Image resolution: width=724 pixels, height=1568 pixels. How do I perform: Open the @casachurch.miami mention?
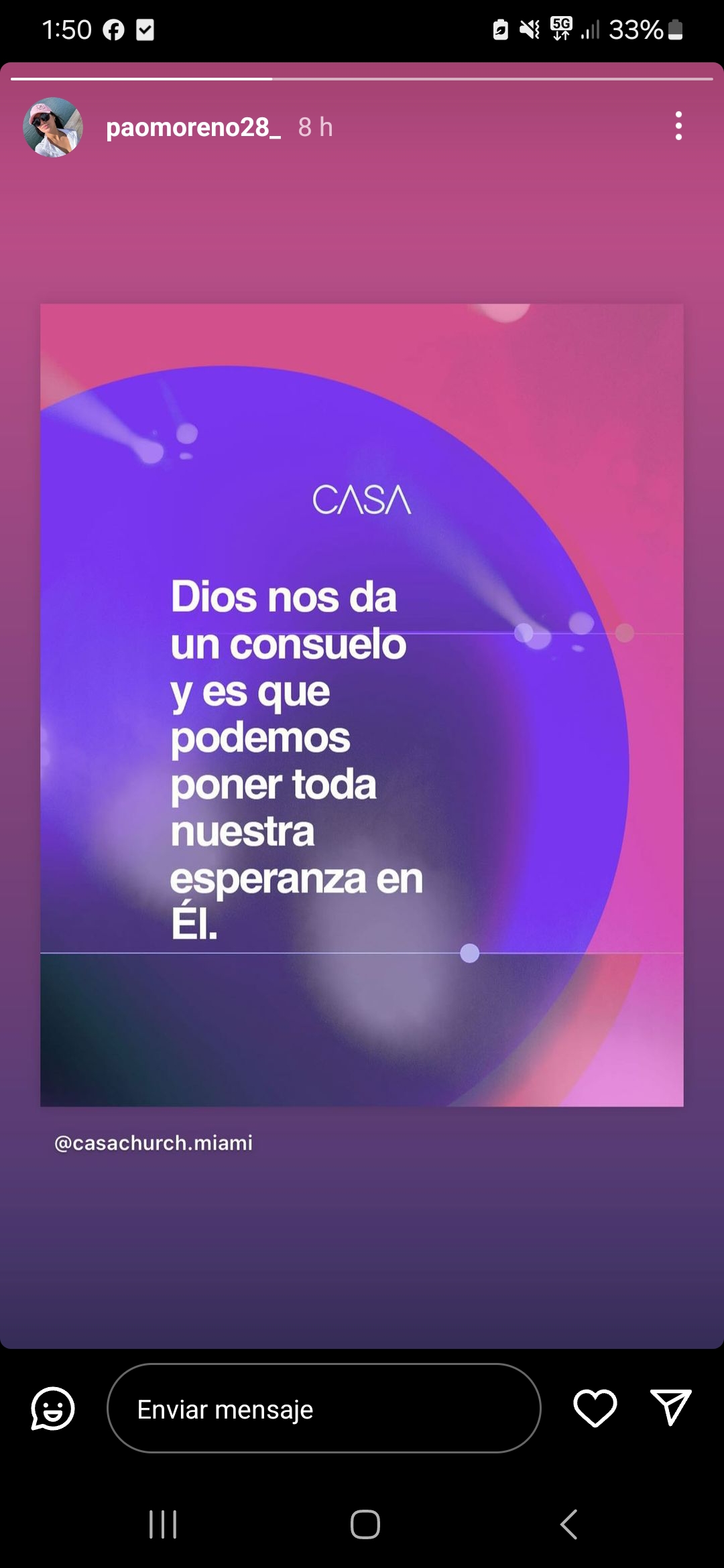click(154, 1142)
